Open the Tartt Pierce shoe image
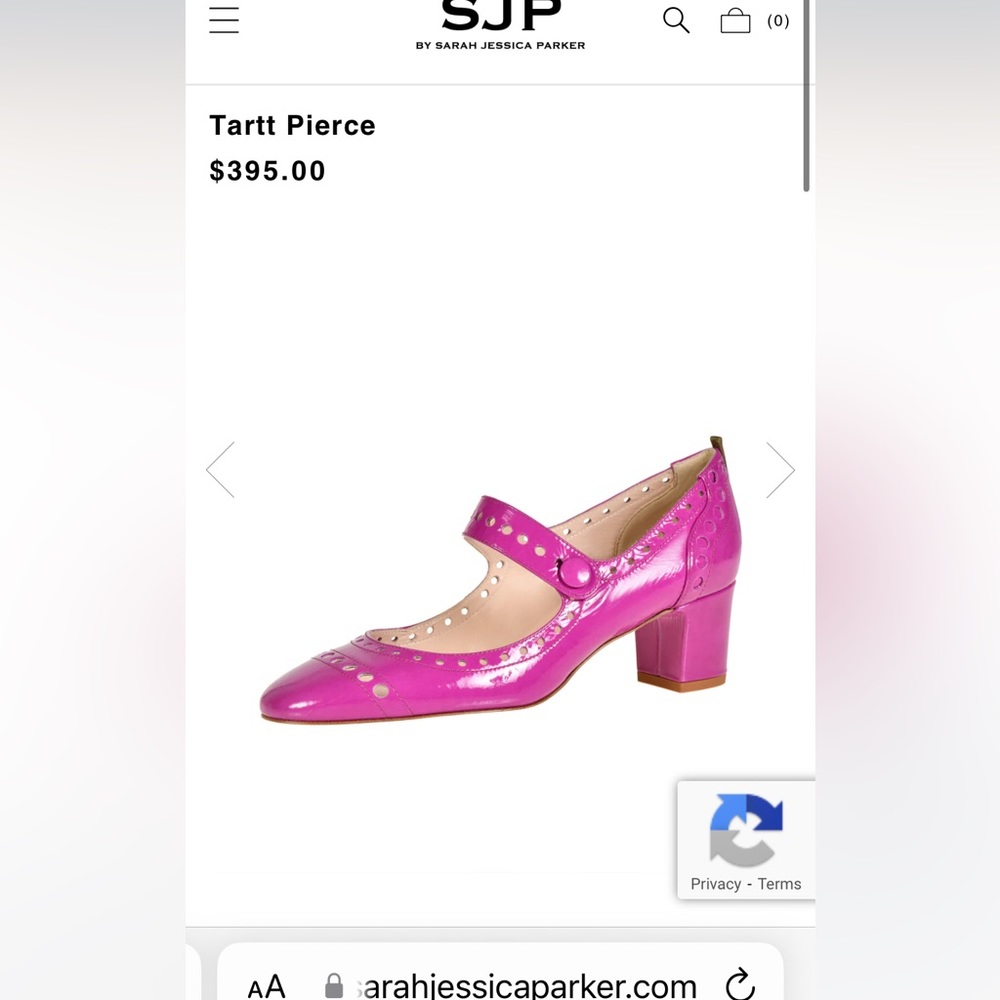 click(500, 580)
